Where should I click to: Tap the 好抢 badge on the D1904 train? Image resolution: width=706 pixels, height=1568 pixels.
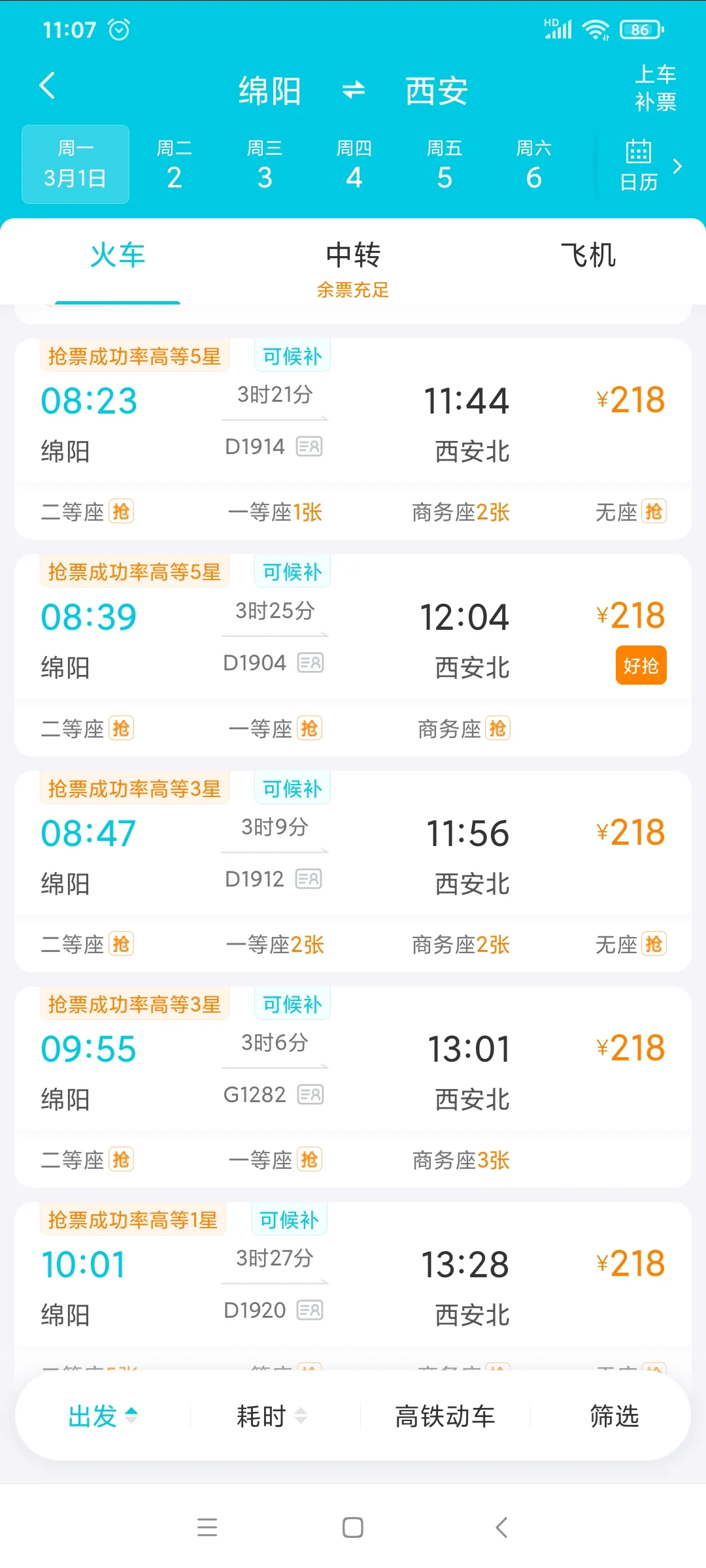pyautogui.click(x=641, y=665)
